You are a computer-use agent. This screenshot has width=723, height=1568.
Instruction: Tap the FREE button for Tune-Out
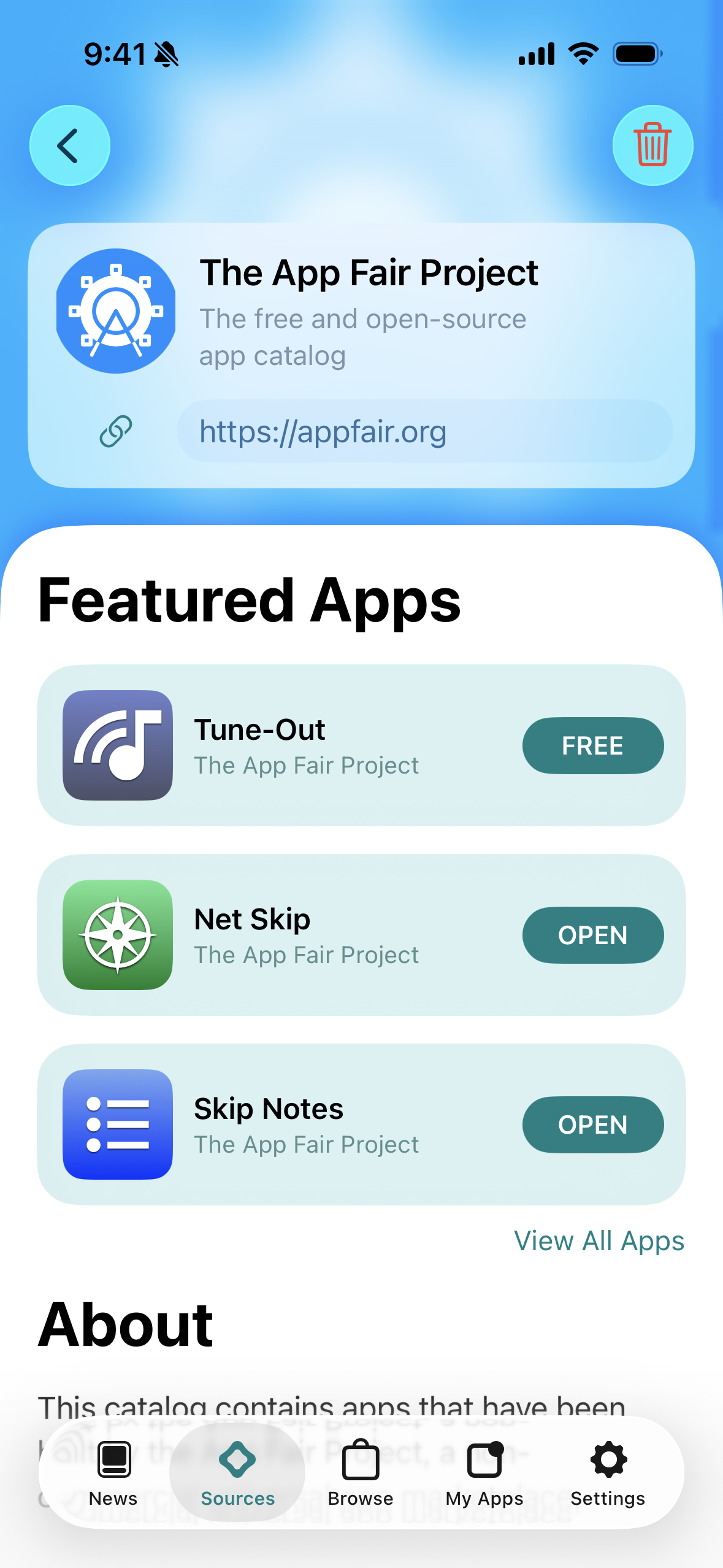[592, 745]
